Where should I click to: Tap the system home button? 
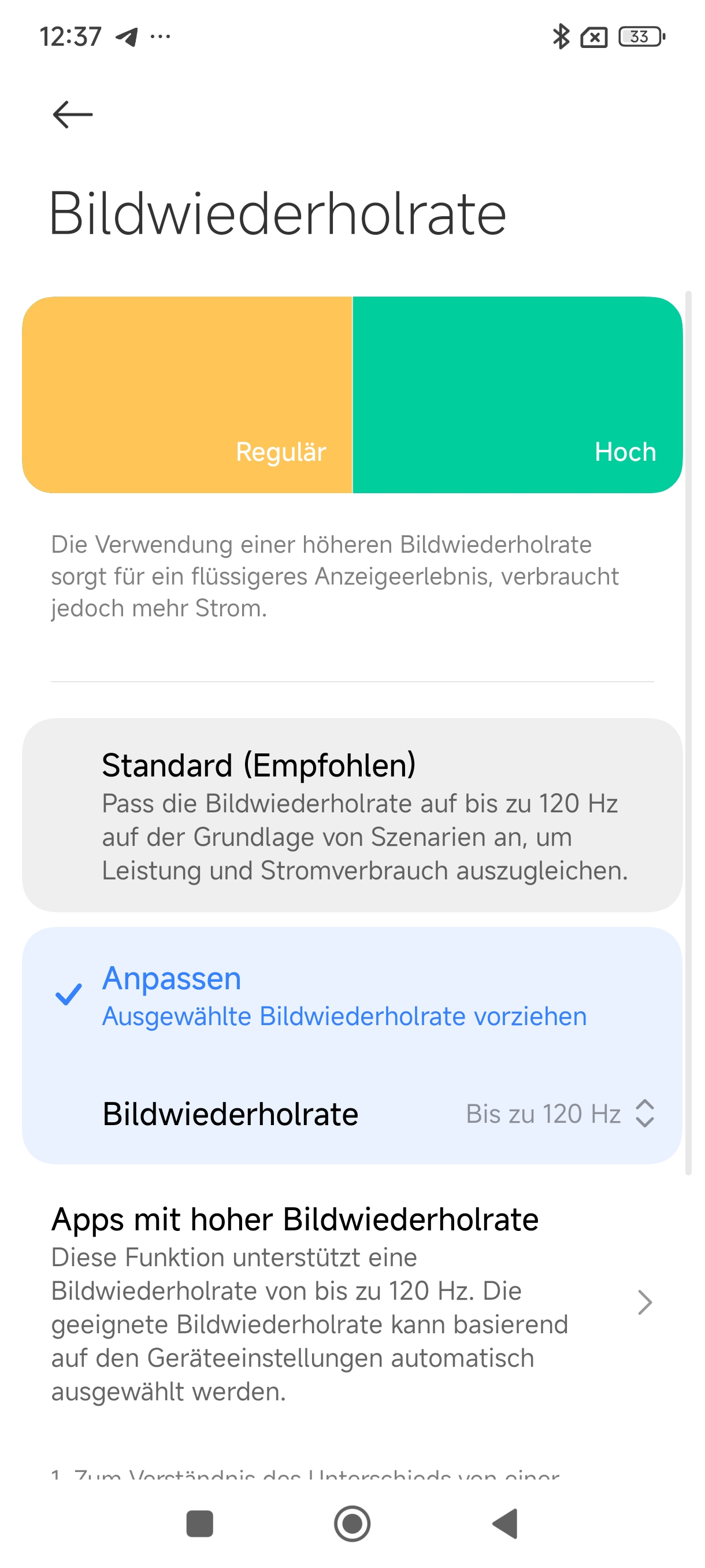point(352,1523)
